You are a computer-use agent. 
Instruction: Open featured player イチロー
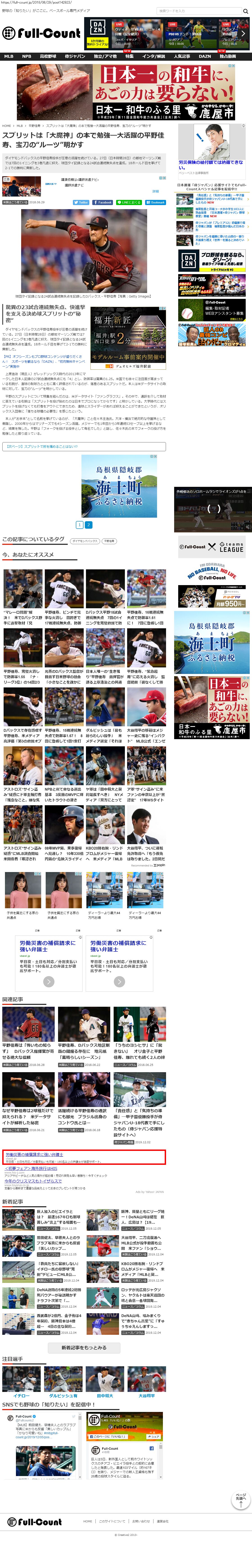tap(21, 1396)
